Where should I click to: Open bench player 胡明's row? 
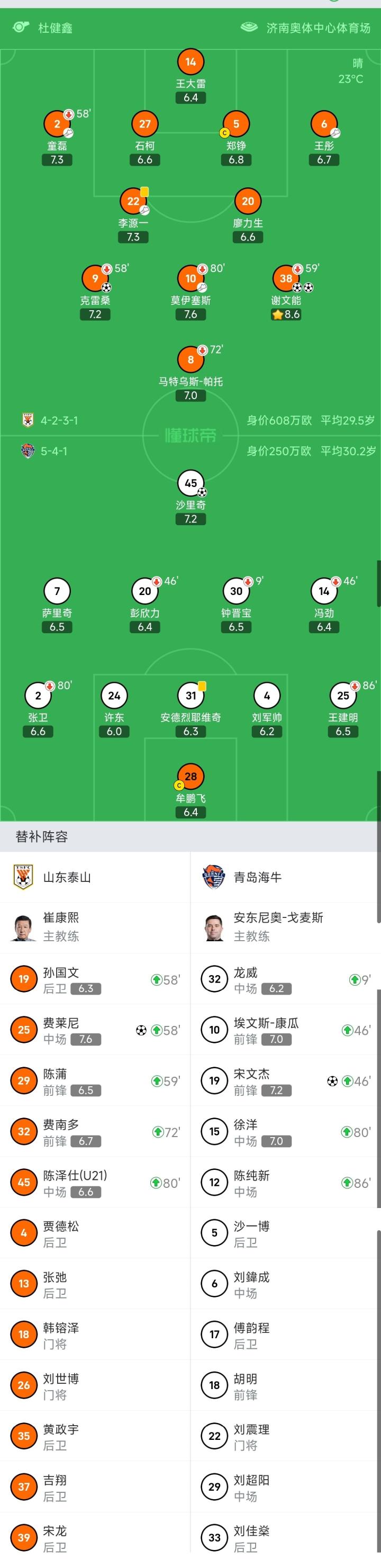tap(285, 1386)
